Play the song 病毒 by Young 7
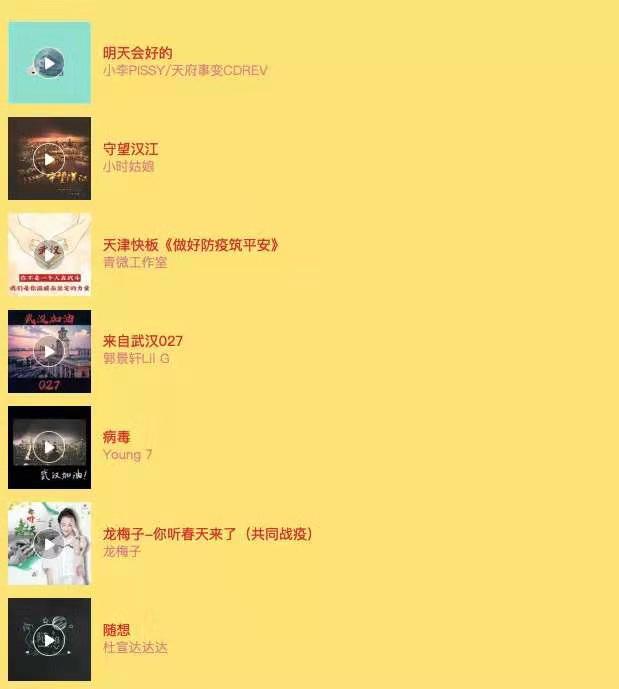619x689 pixels. click(x=49, y=447)
